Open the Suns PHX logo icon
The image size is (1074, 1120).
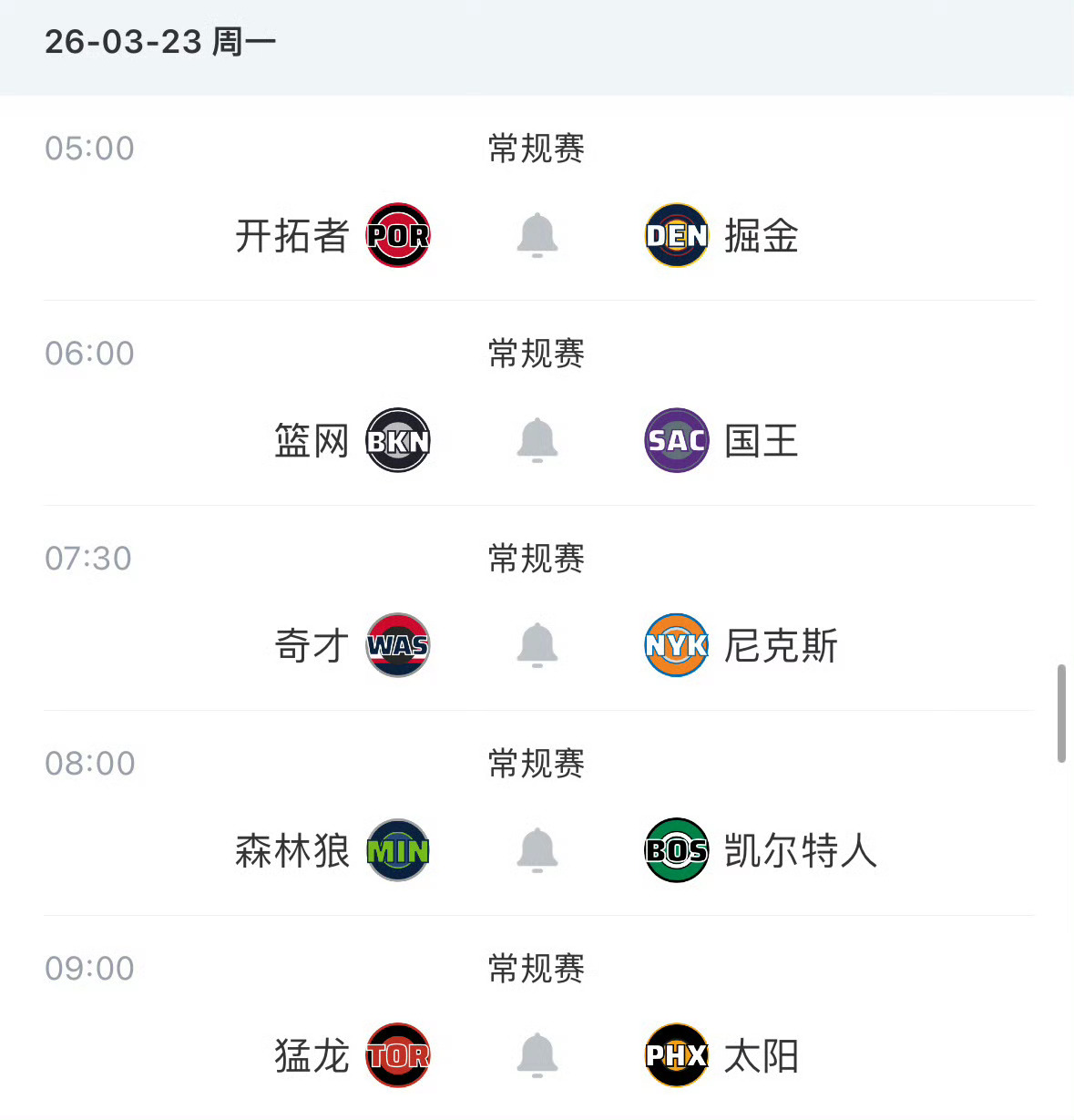coord(675,1054)
